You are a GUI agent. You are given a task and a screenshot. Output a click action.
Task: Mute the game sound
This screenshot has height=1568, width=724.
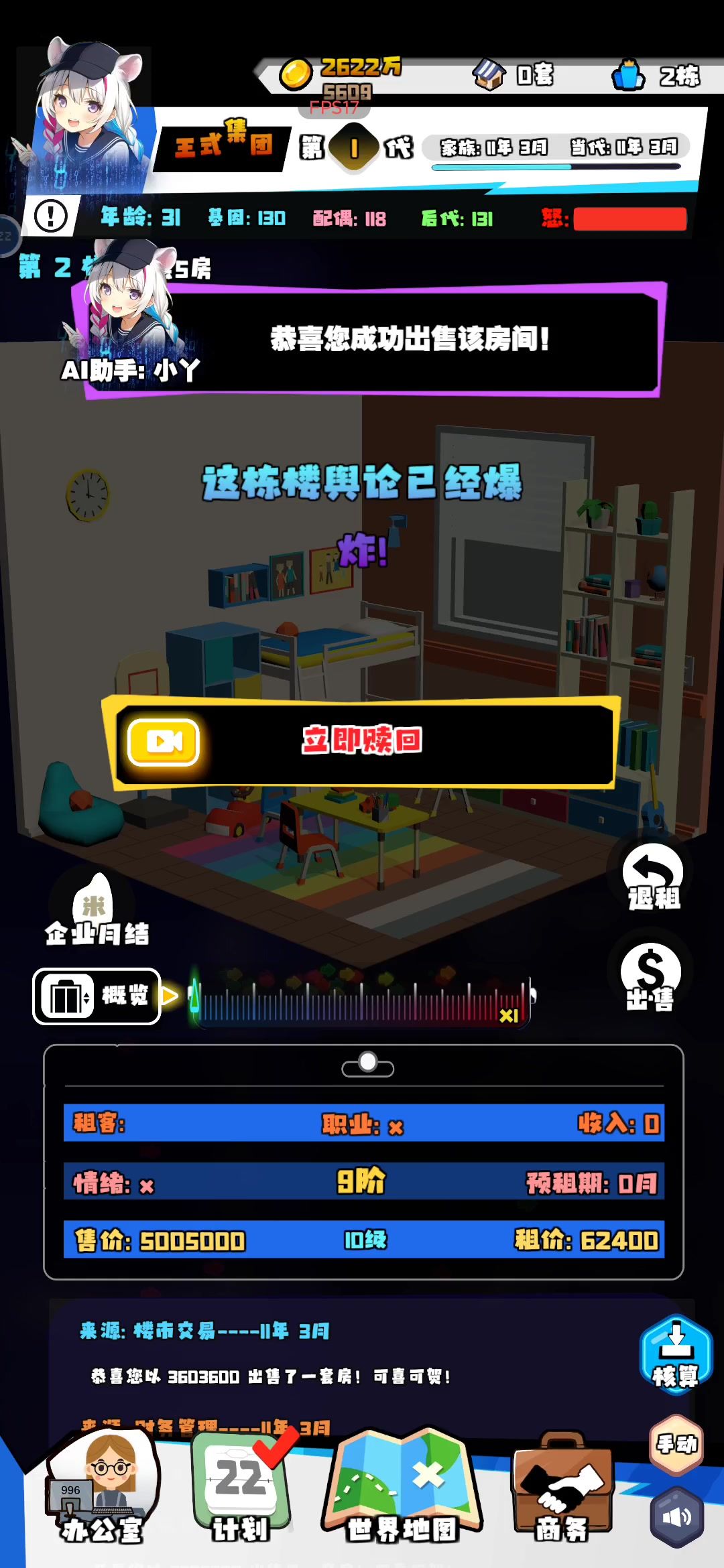pyautogui.click(x=676, y=1516)
